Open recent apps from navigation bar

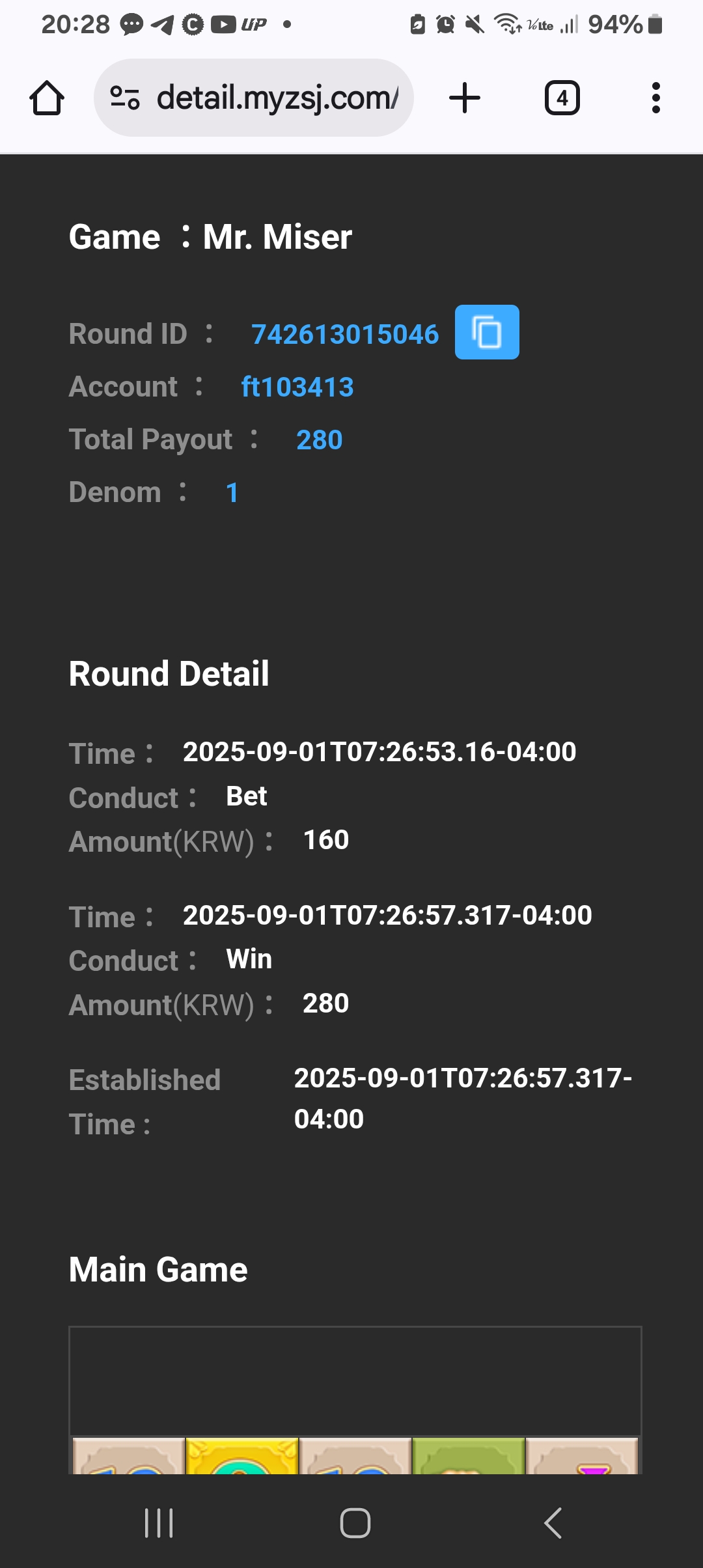pos(159,1523)
